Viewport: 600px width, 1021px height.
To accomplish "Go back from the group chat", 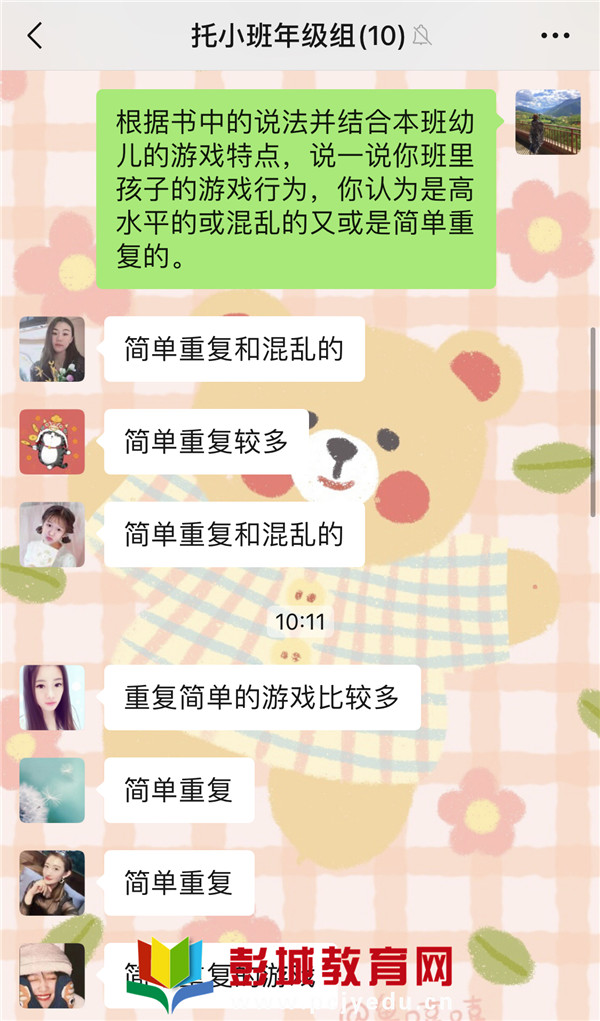I will point(35,36).
